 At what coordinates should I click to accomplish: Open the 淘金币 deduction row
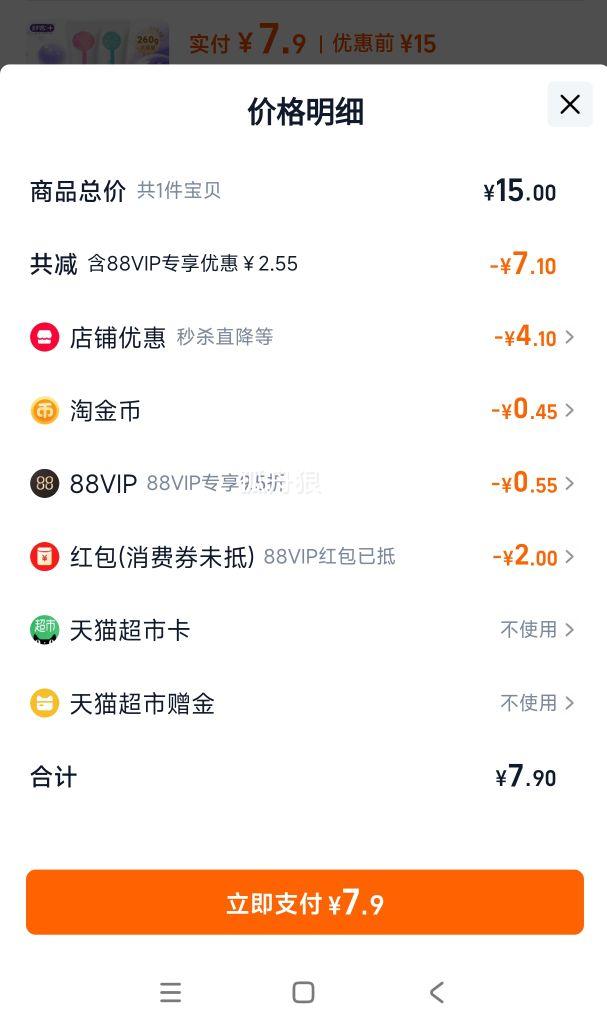pyautogui.click(x=302, y=411)
